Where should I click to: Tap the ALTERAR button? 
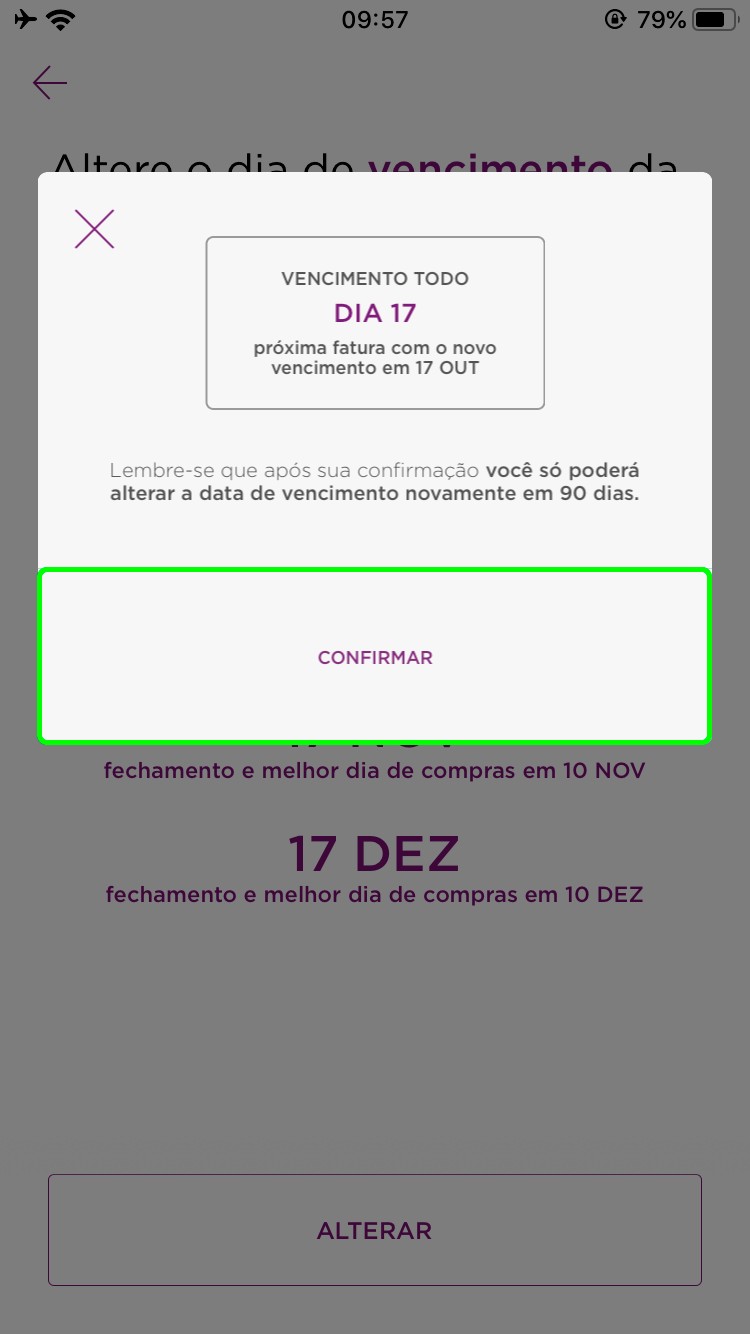(375, 1230)
